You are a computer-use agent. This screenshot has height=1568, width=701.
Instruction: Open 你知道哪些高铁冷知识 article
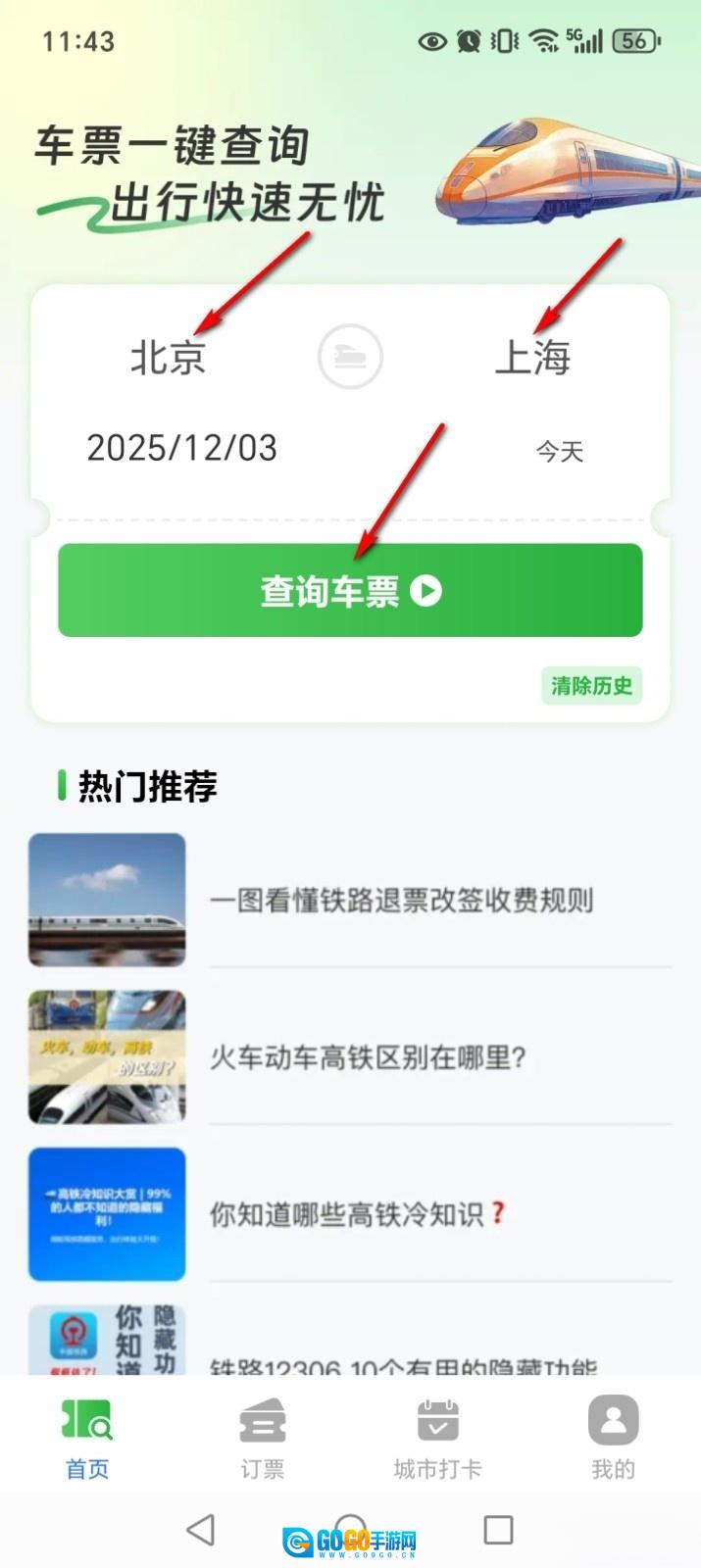tap(358, 1214)
